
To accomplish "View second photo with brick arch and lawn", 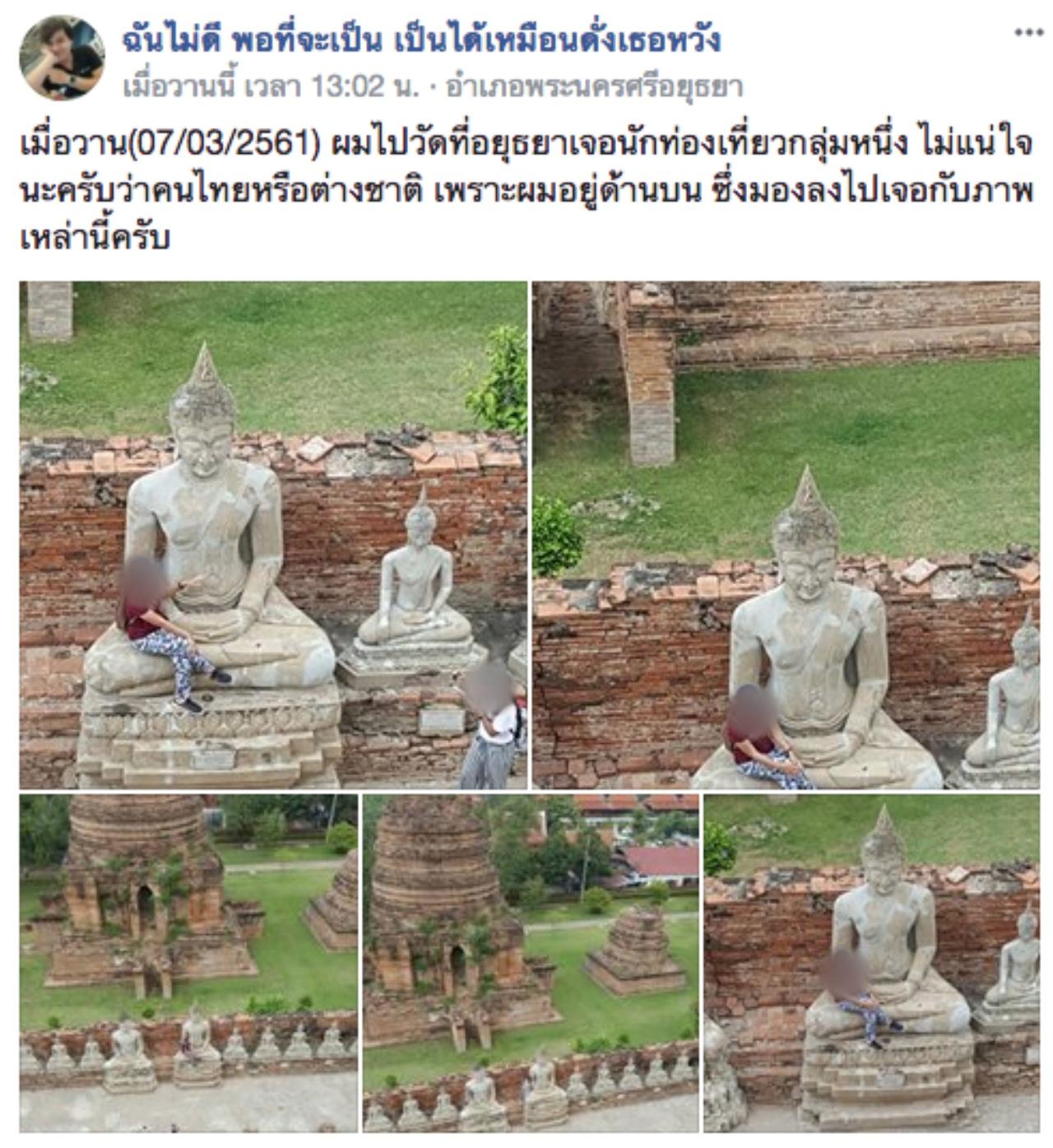I will click(x=786, y=535).
